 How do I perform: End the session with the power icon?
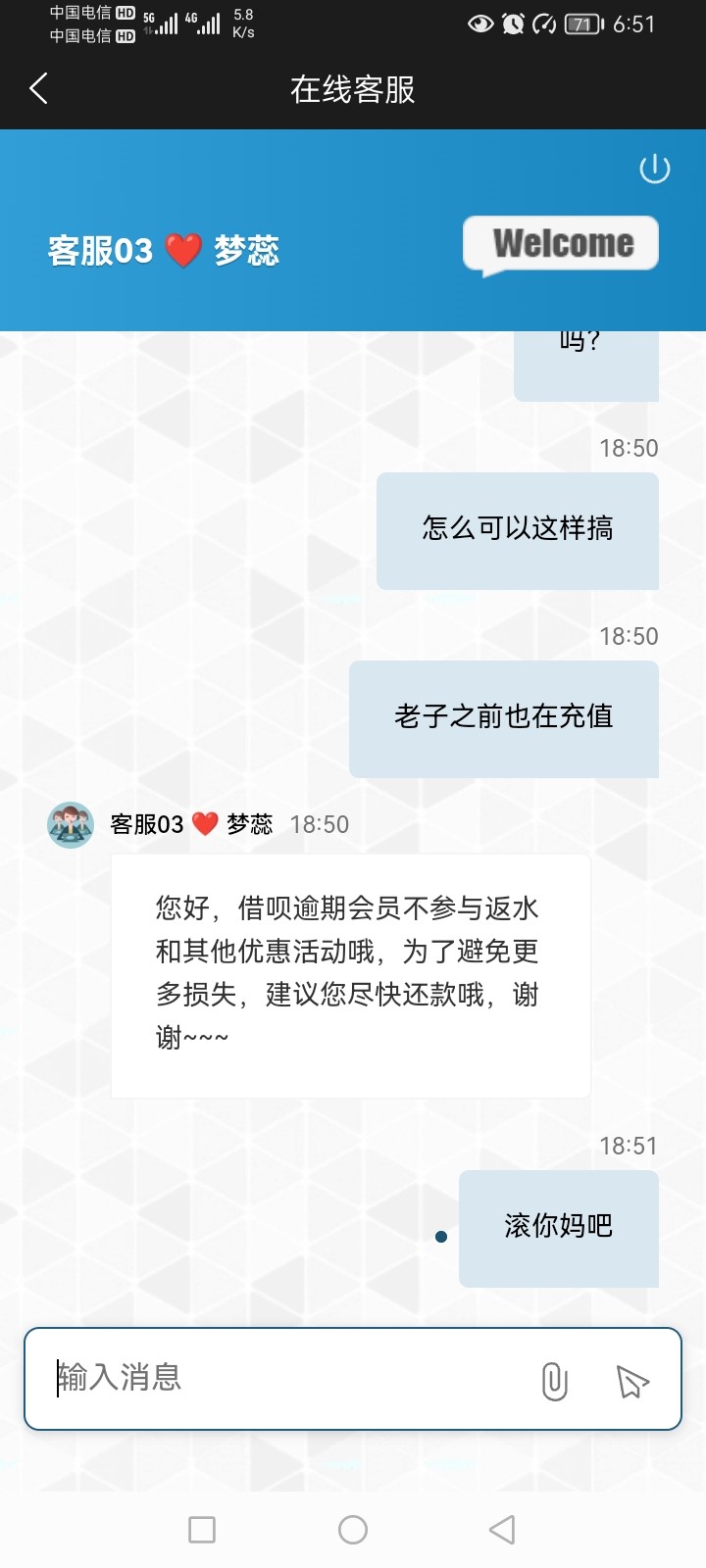click(654, 169)
